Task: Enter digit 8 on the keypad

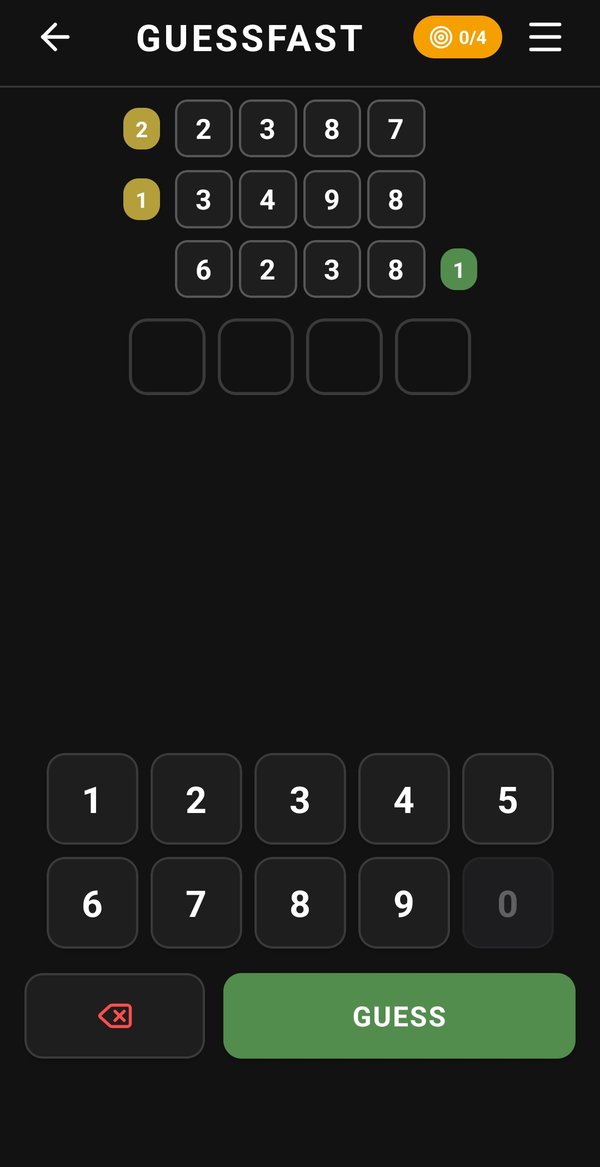Action: pos(300,903)
